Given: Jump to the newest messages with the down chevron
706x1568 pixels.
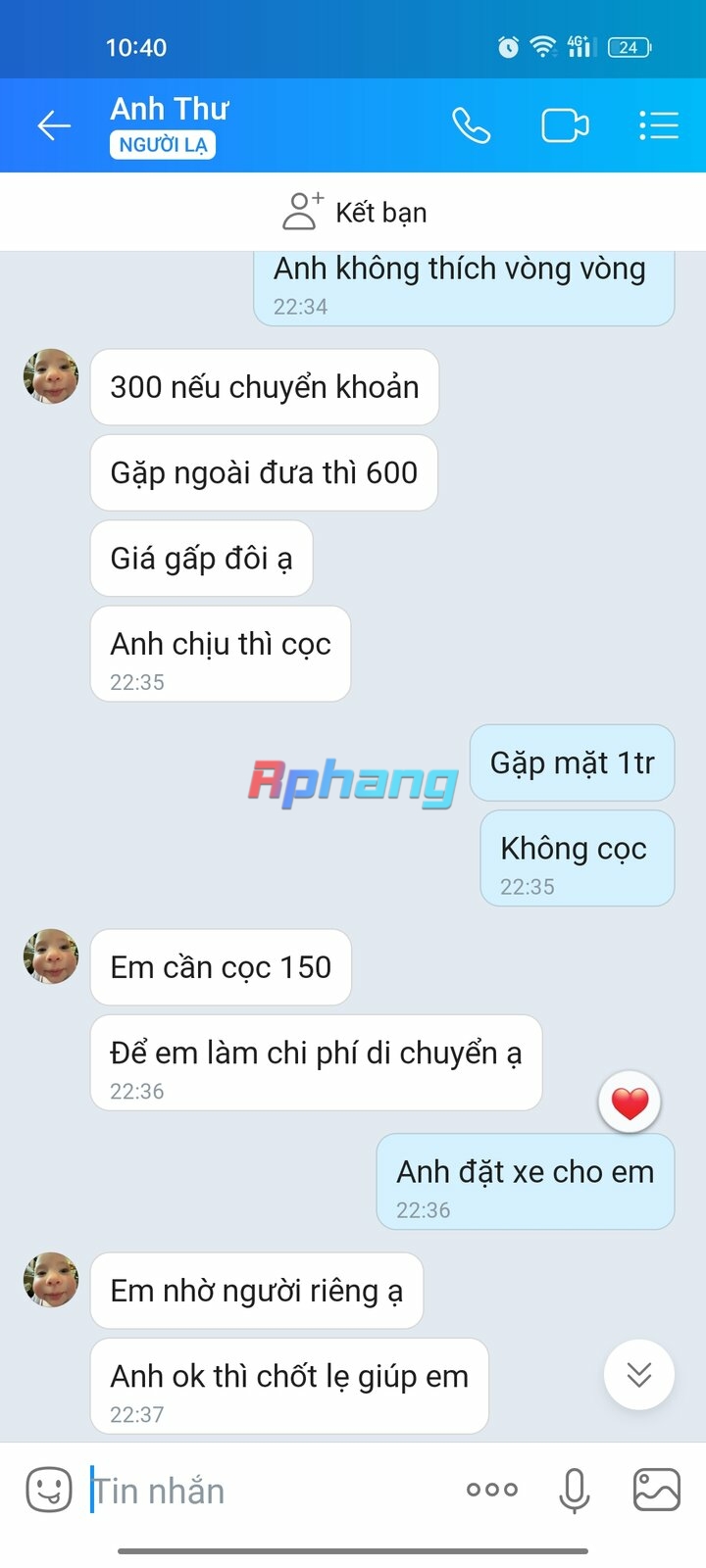Looking at the screenshot, I should tap(639, 1375).
